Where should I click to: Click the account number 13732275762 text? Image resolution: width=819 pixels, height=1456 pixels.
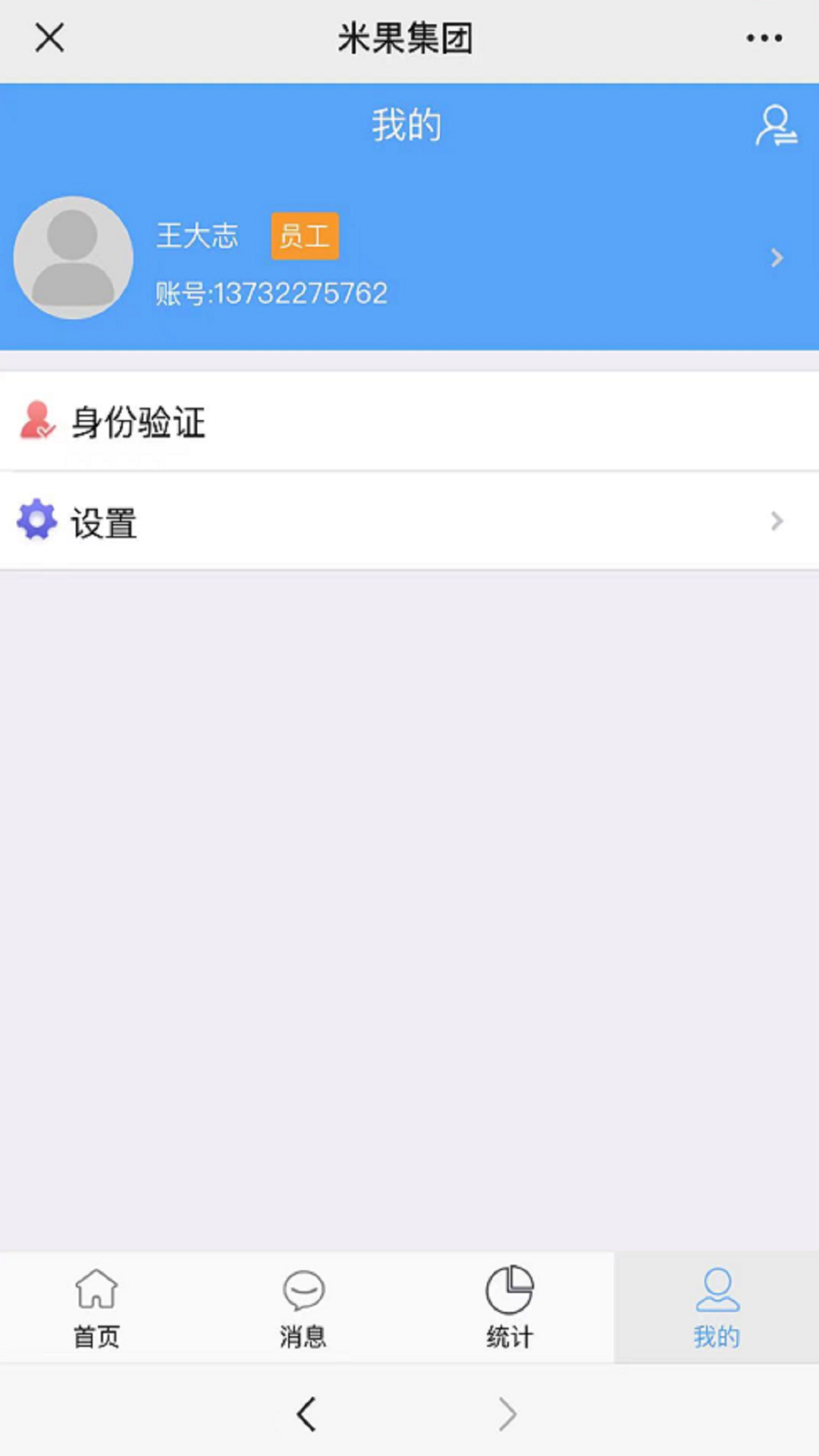pos(271,292)
